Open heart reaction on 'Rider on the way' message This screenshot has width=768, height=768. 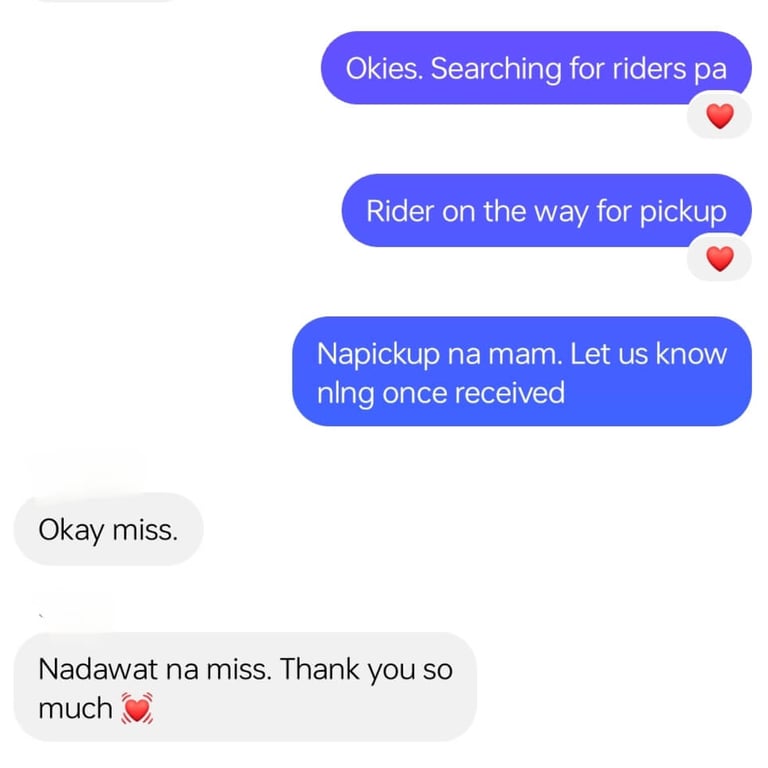(x=720, y=258)
